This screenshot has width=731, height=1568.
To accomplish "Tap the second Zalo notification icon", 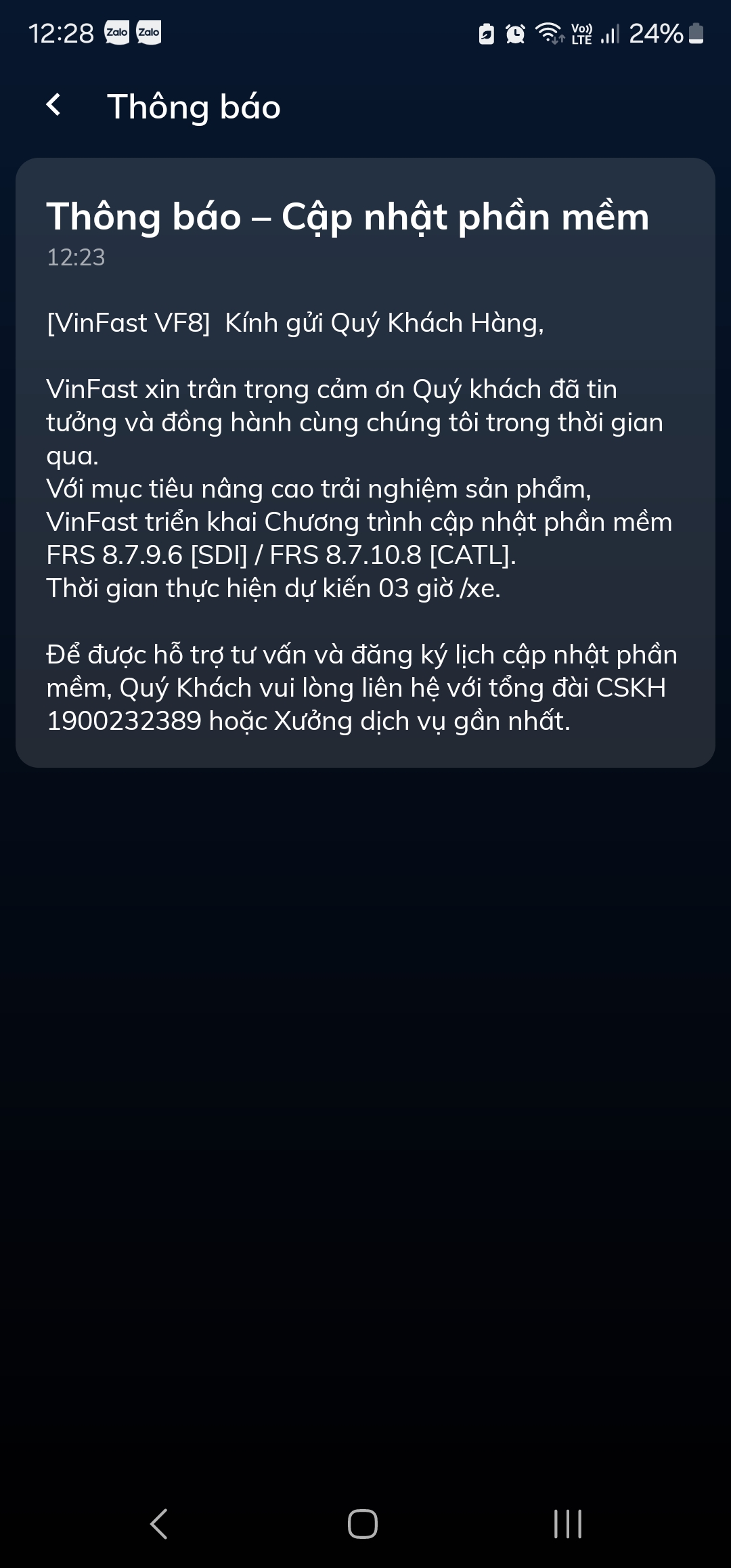I will tap(150, 32).
